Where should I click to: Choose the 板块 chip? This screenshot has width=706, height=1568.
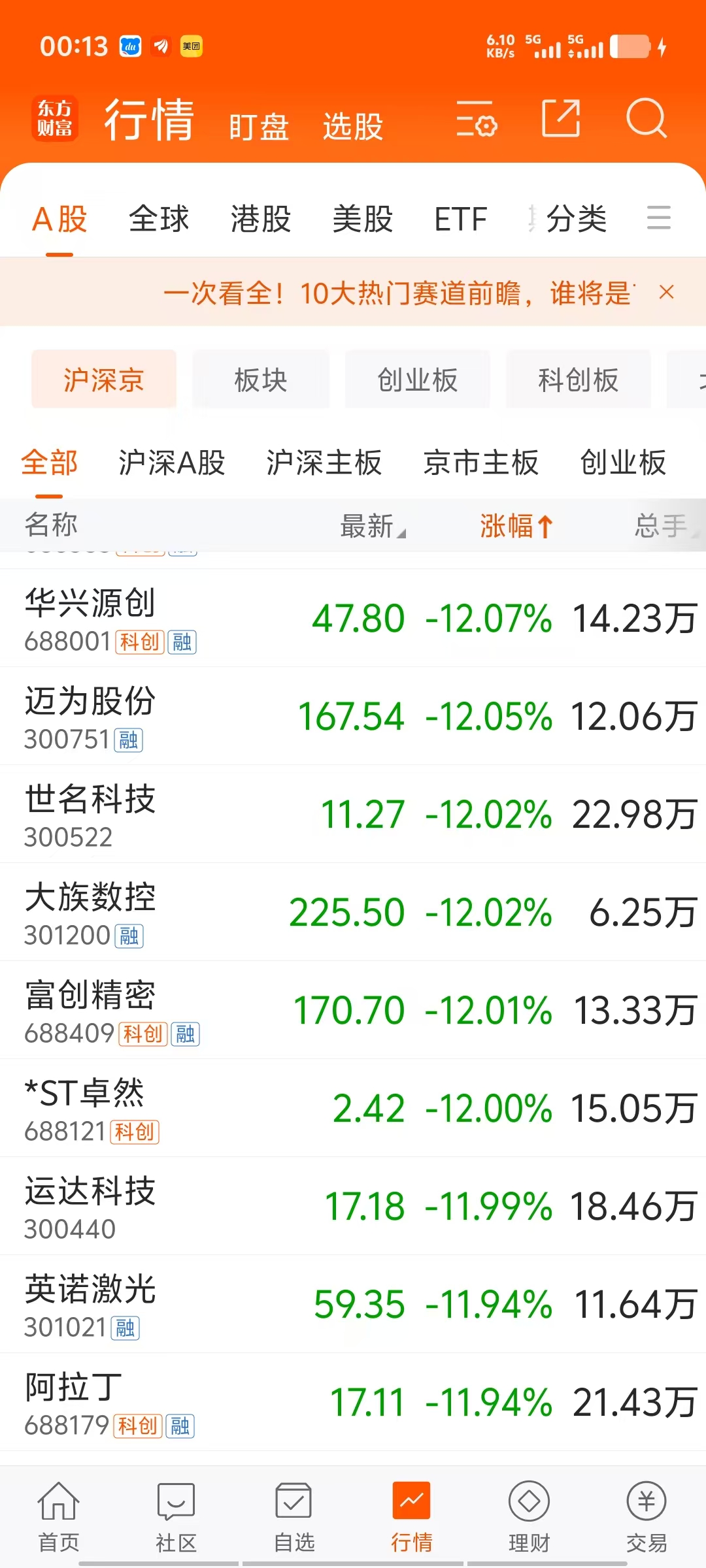[261, 380]
